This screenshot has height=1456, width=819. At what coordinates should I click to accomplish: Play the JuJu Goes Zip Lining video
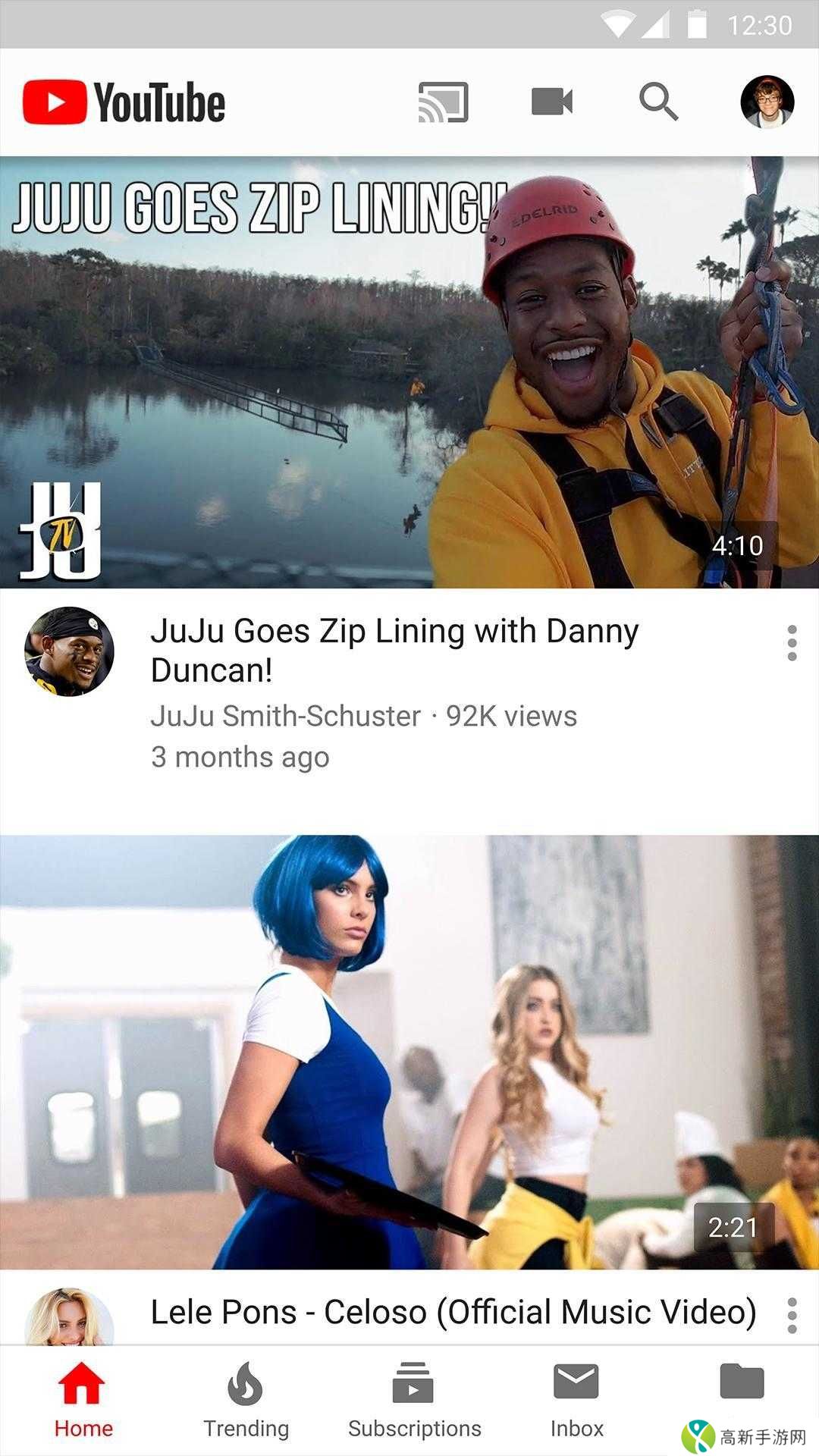(409, 372)
